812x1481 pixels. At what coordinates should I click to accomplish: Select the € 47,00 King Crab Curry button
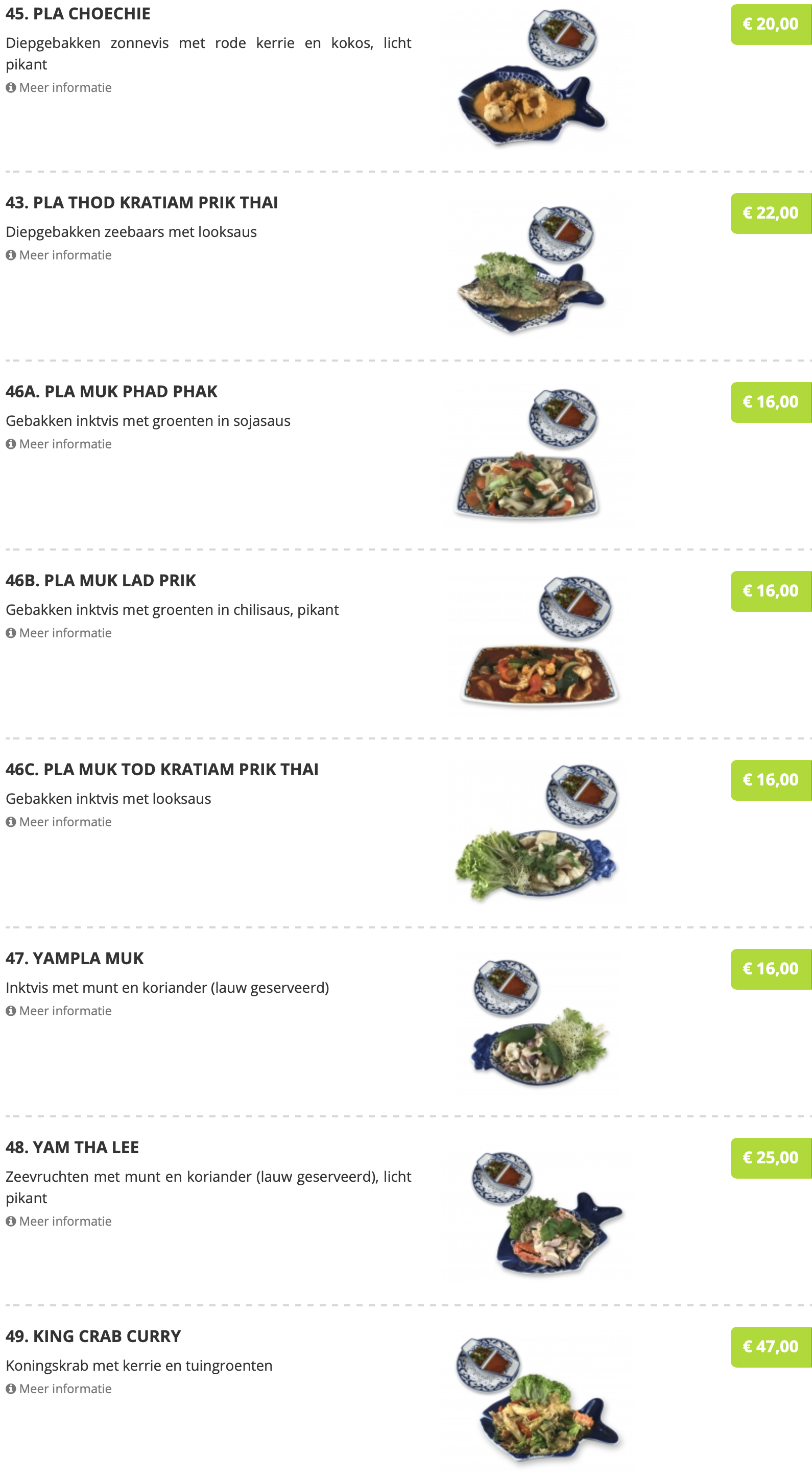[771, 1347]
